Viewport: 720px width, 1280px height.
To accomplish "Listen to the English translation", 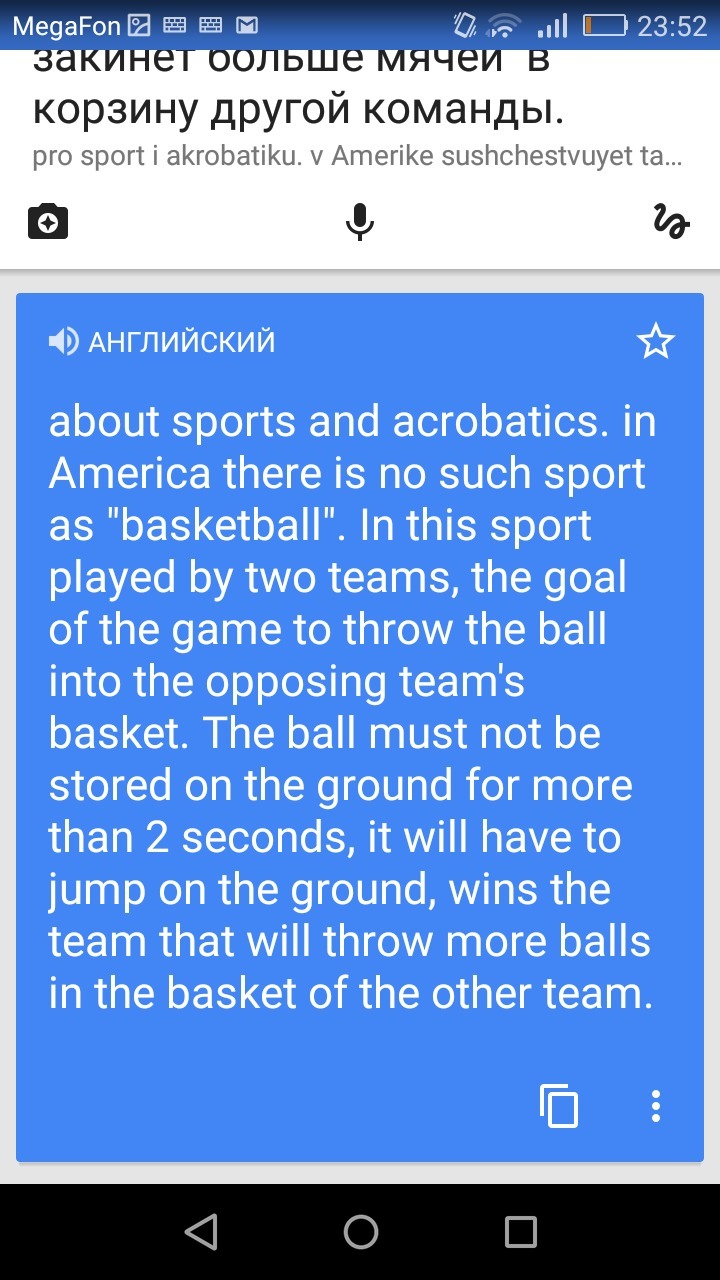I will tap(63, 343).
